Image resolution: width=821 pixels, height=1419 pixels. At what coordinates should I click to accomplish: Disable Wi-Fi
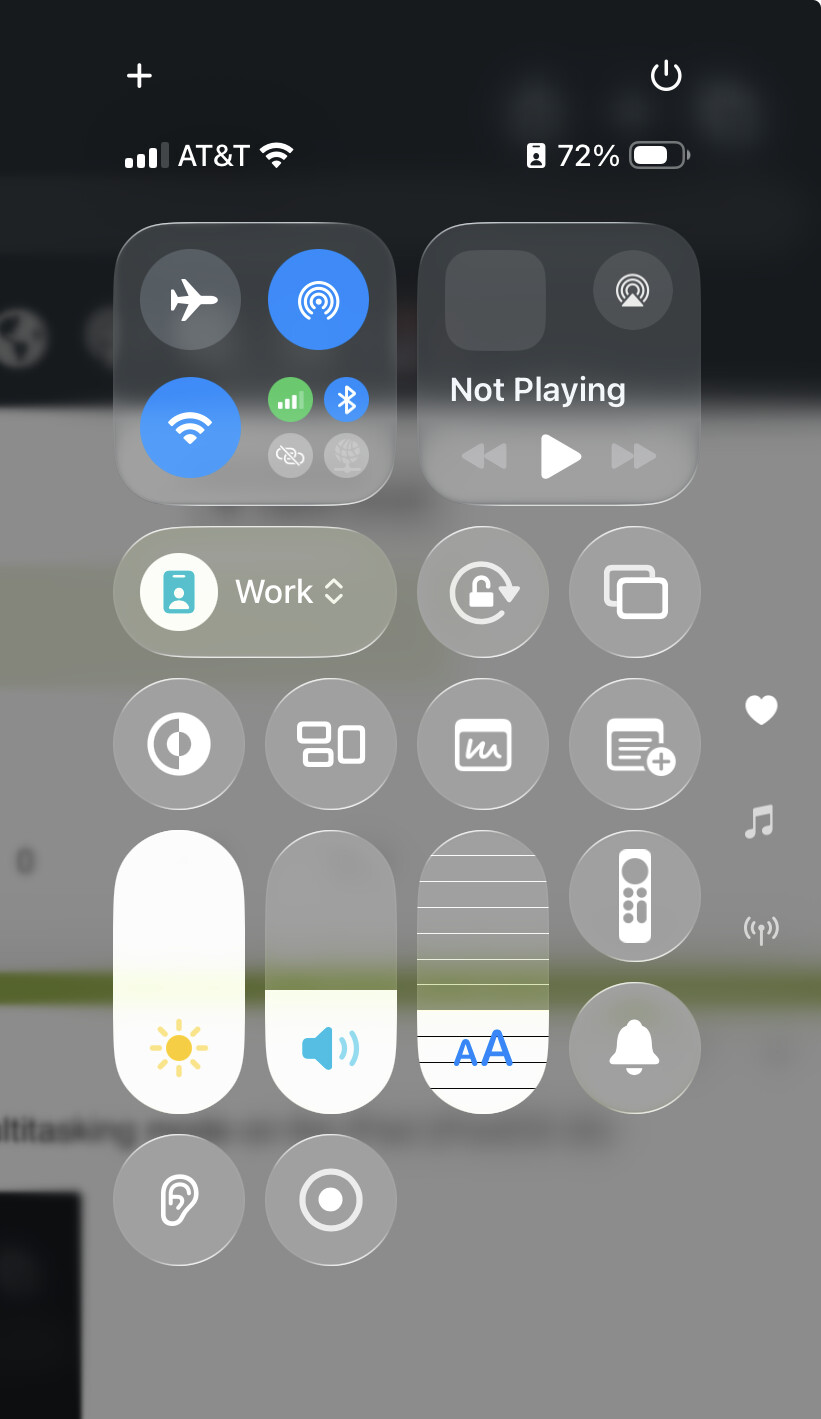tap(191, 428)
